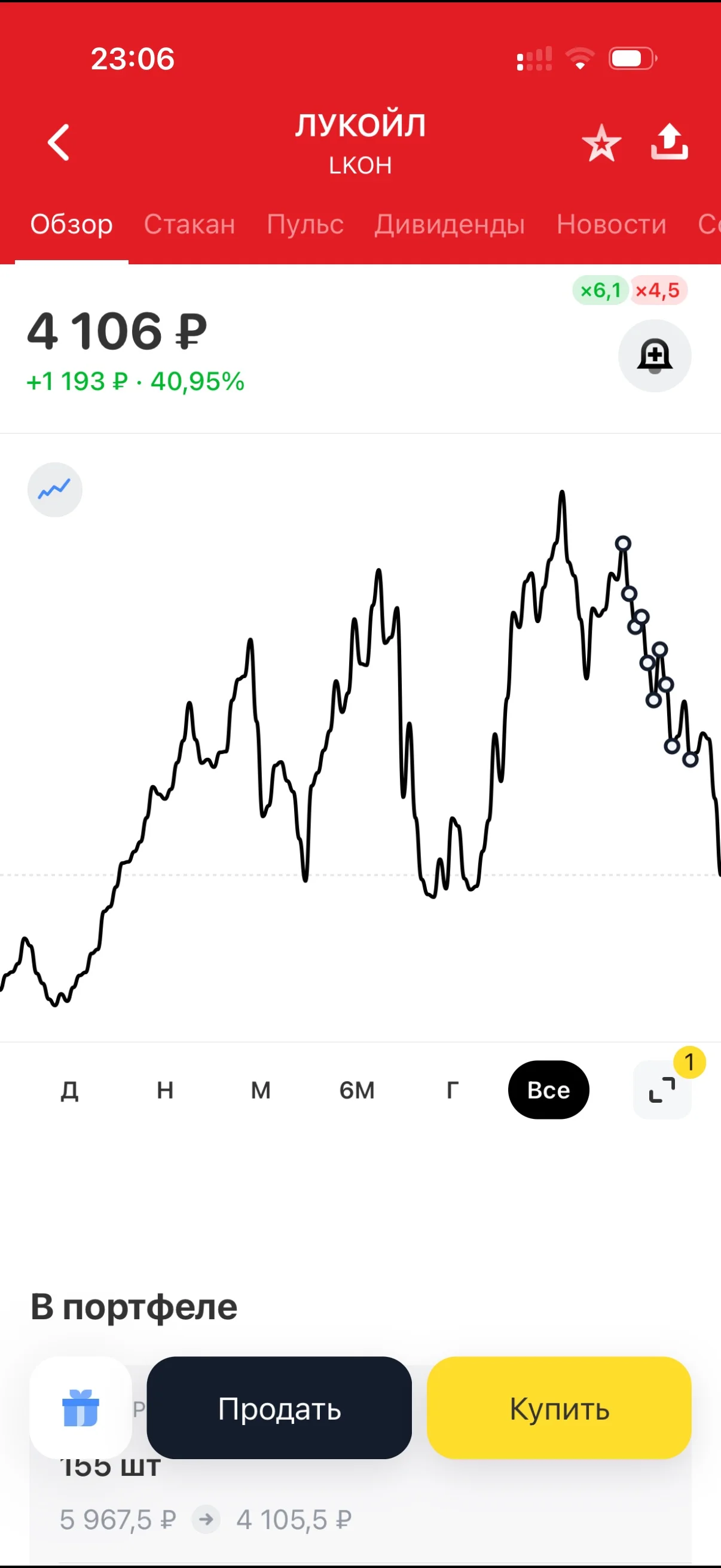Switch to the Стакан tab

[x=190, y=224]
